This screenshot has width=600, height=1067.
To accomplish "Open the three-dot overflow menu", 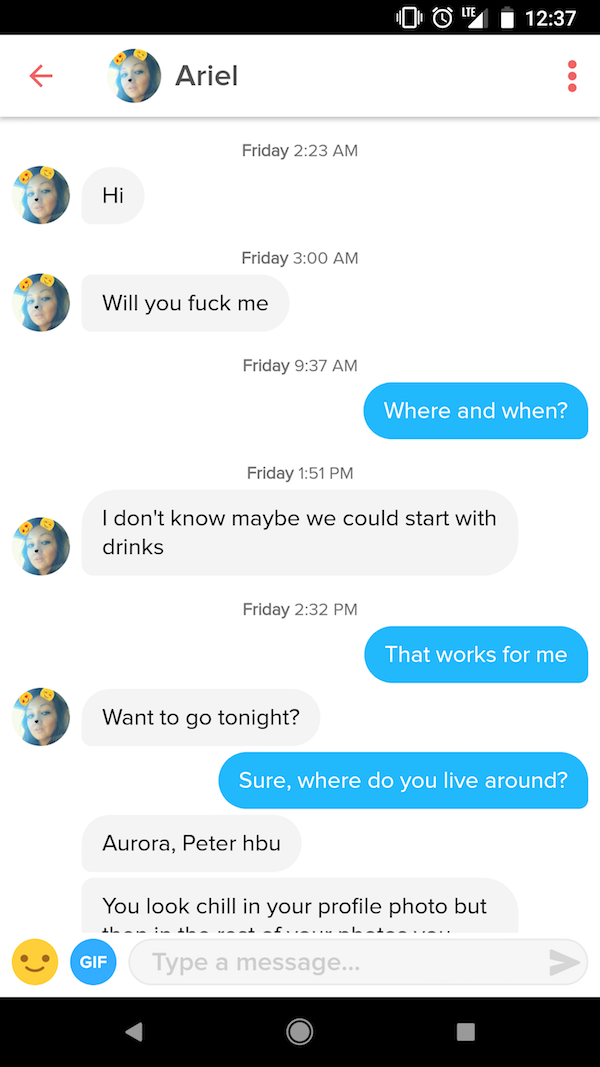I will (572, 76).
